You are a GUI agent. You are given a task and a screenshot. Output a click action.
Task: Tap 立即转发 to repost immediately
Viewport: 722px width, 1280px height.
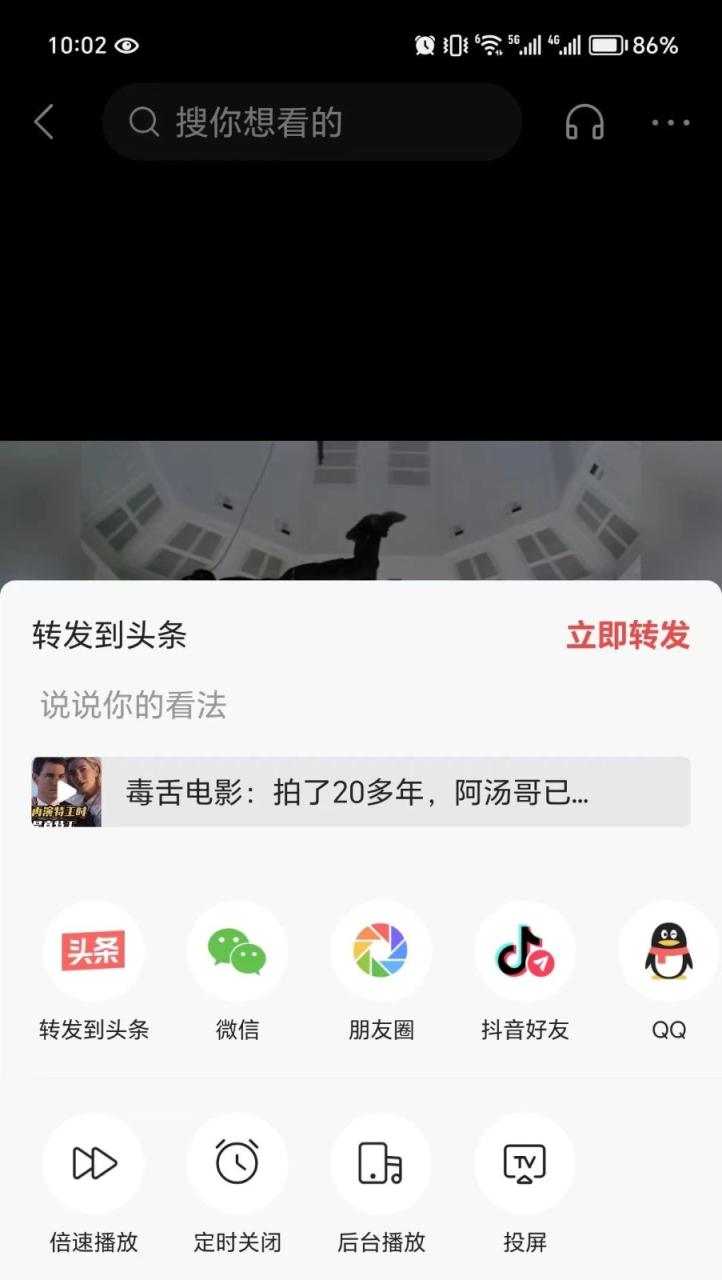click(626, 636)
